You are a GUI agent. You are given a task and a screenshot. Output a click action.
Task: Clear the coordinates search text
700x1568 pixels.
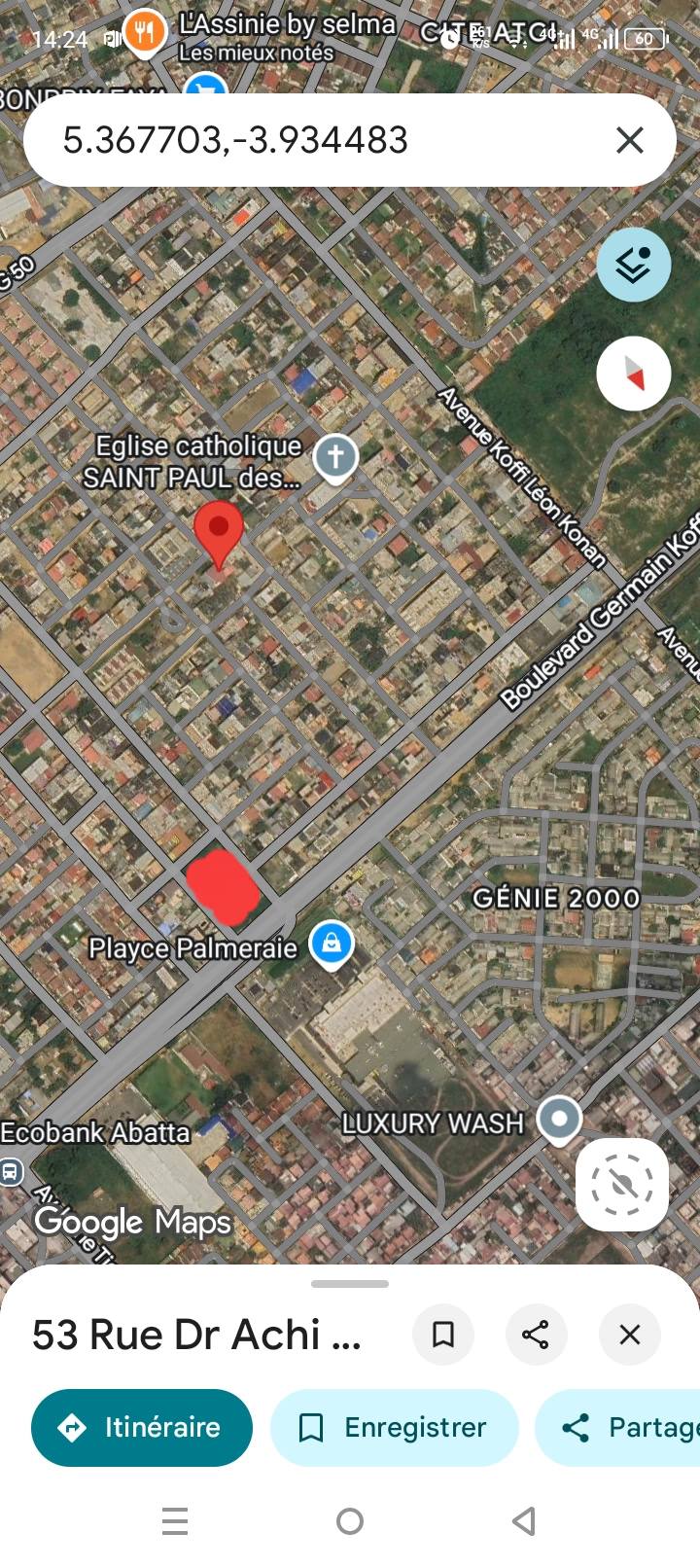[x=630, y=141]
